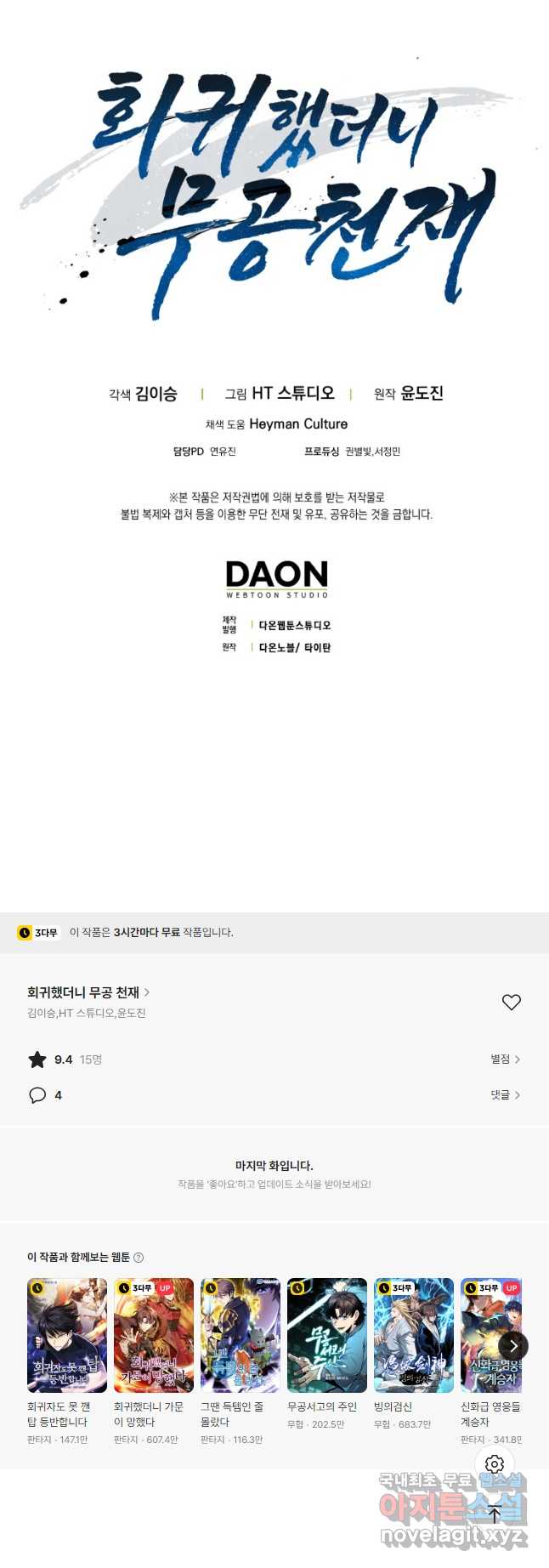Image resolution: width=549 pixels, height=1568 pixels.
Task: Open 그땐 득템인 줄 몰랐다 webtoon
Action: pos(241,1336)
